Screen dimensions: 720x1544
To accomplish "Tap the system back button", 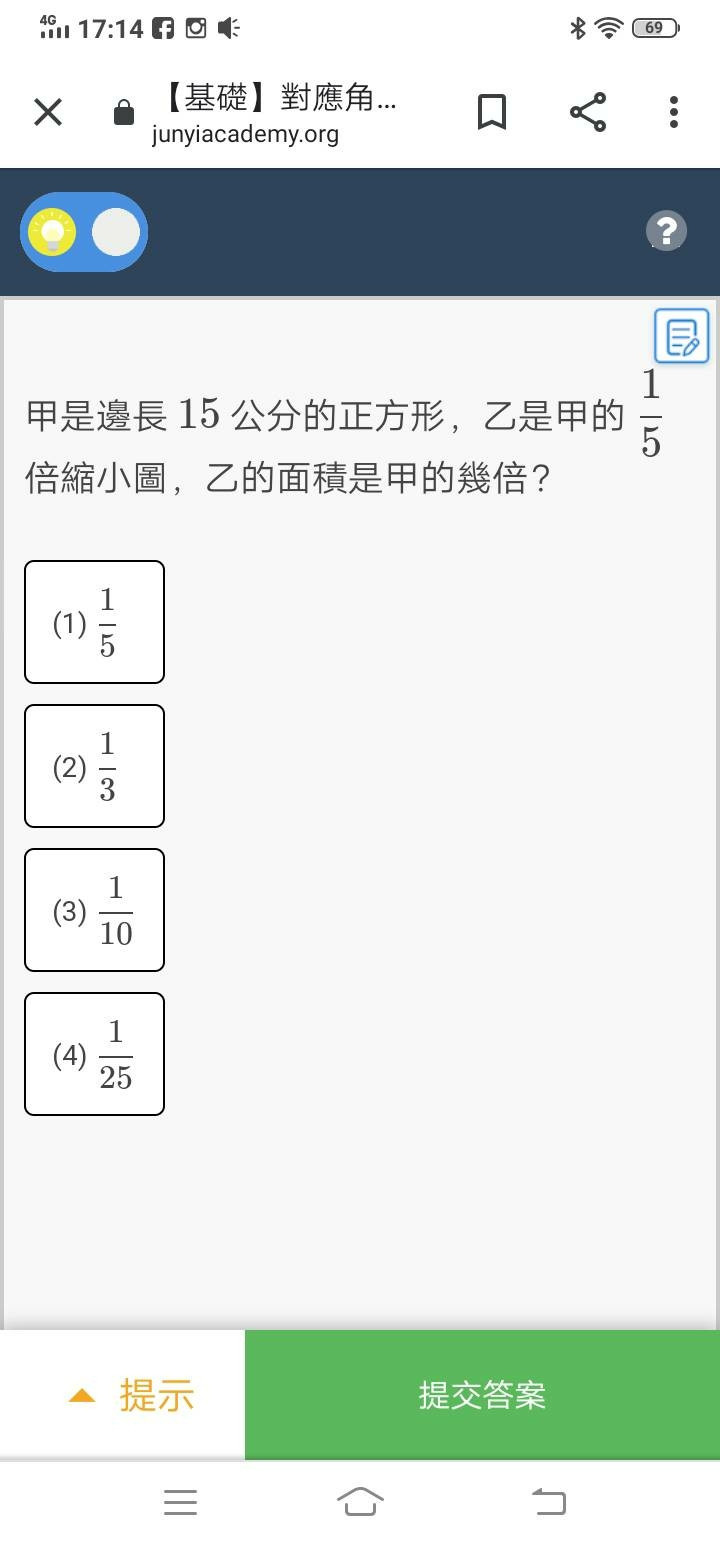I will click(x=548, y=1501).
